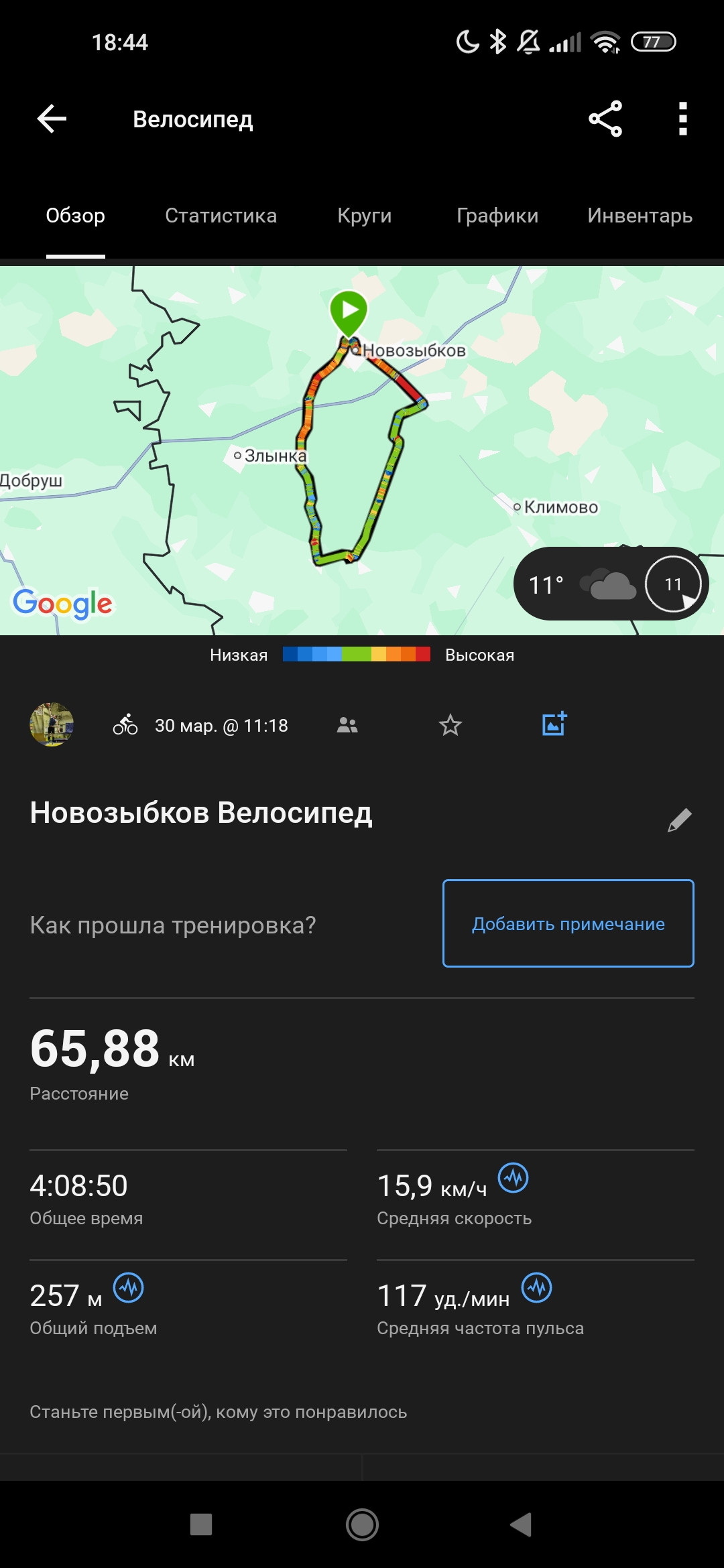Viewport: 724px width, 1568px height.
Task: Open the insight icon beside Общий подъем
Action: coord(129,1287)
